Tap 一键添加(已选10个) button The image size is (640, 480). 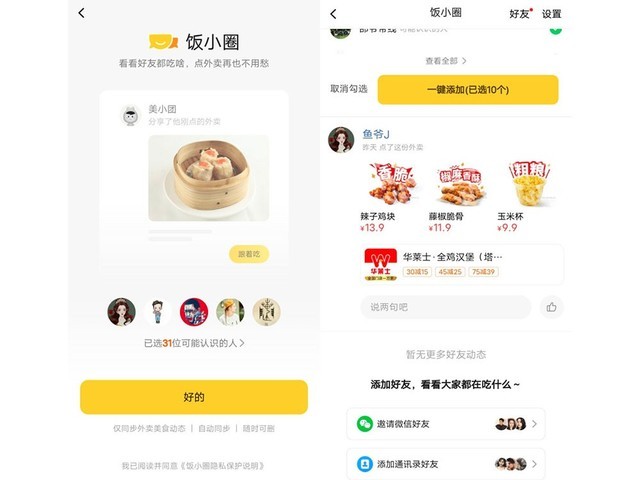(x=467, y=90)
